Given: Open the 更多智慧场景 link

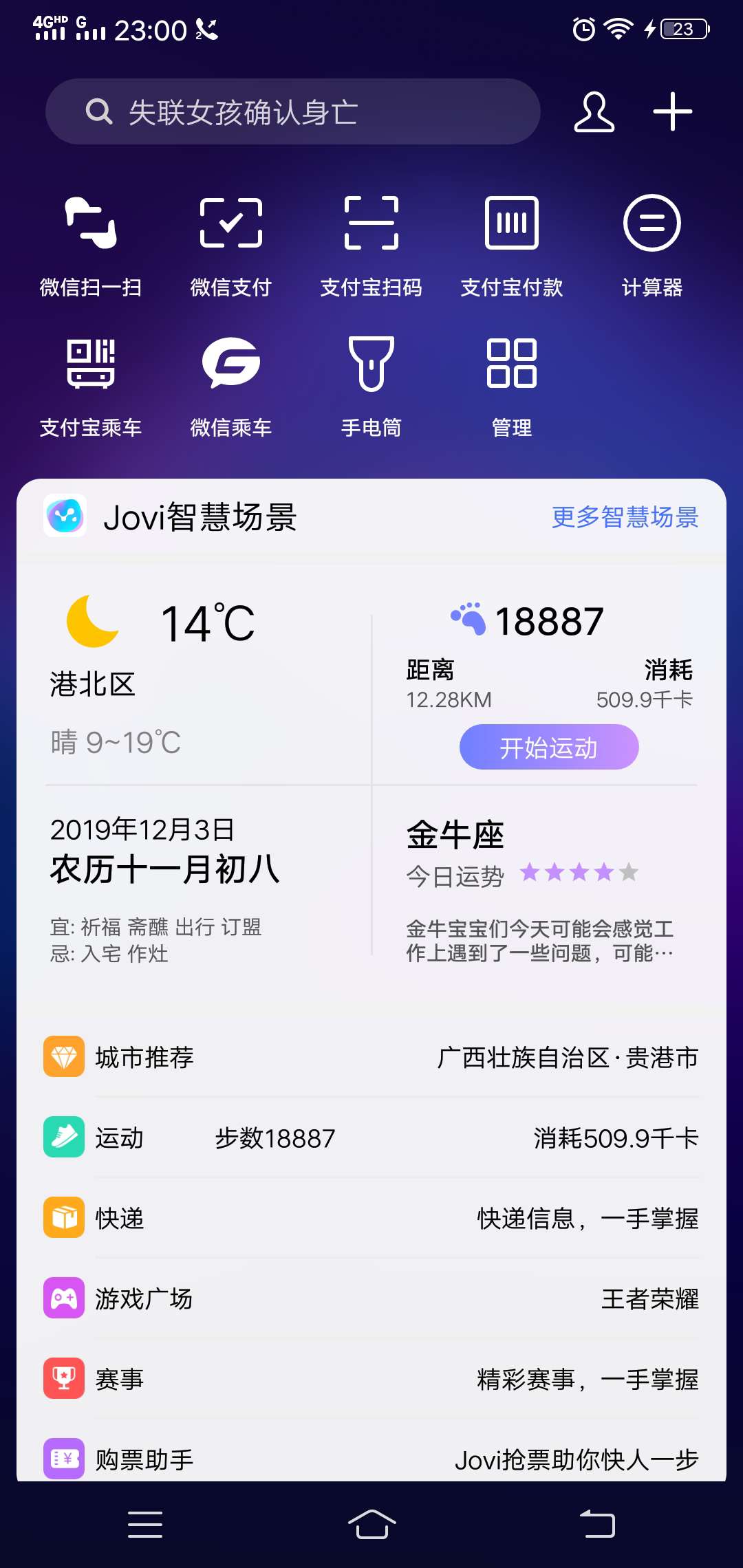Looking at the screenshot, I should pos(625,516).
